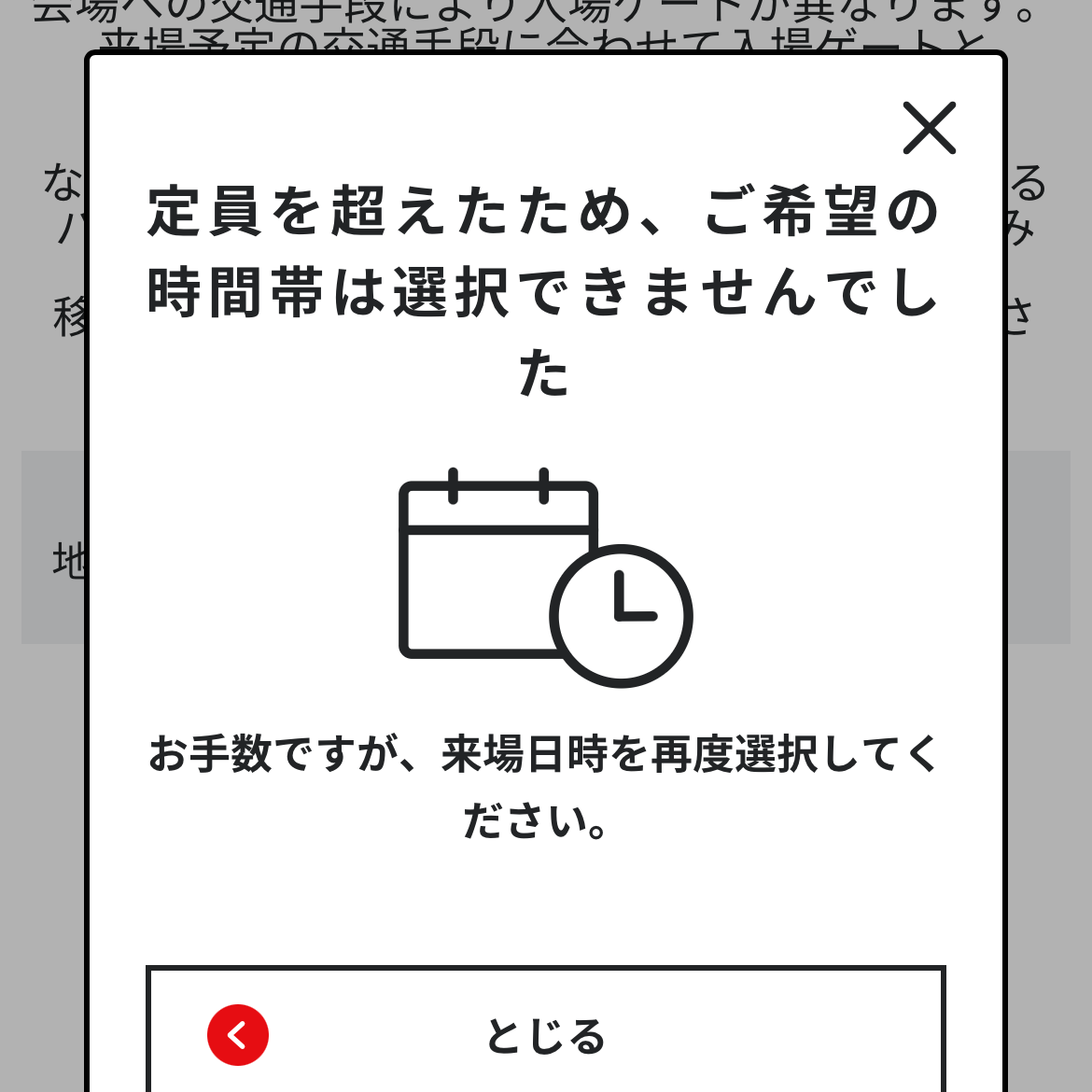
Task: Dismiss the dialog with the X icon
Action: [930, 128]
